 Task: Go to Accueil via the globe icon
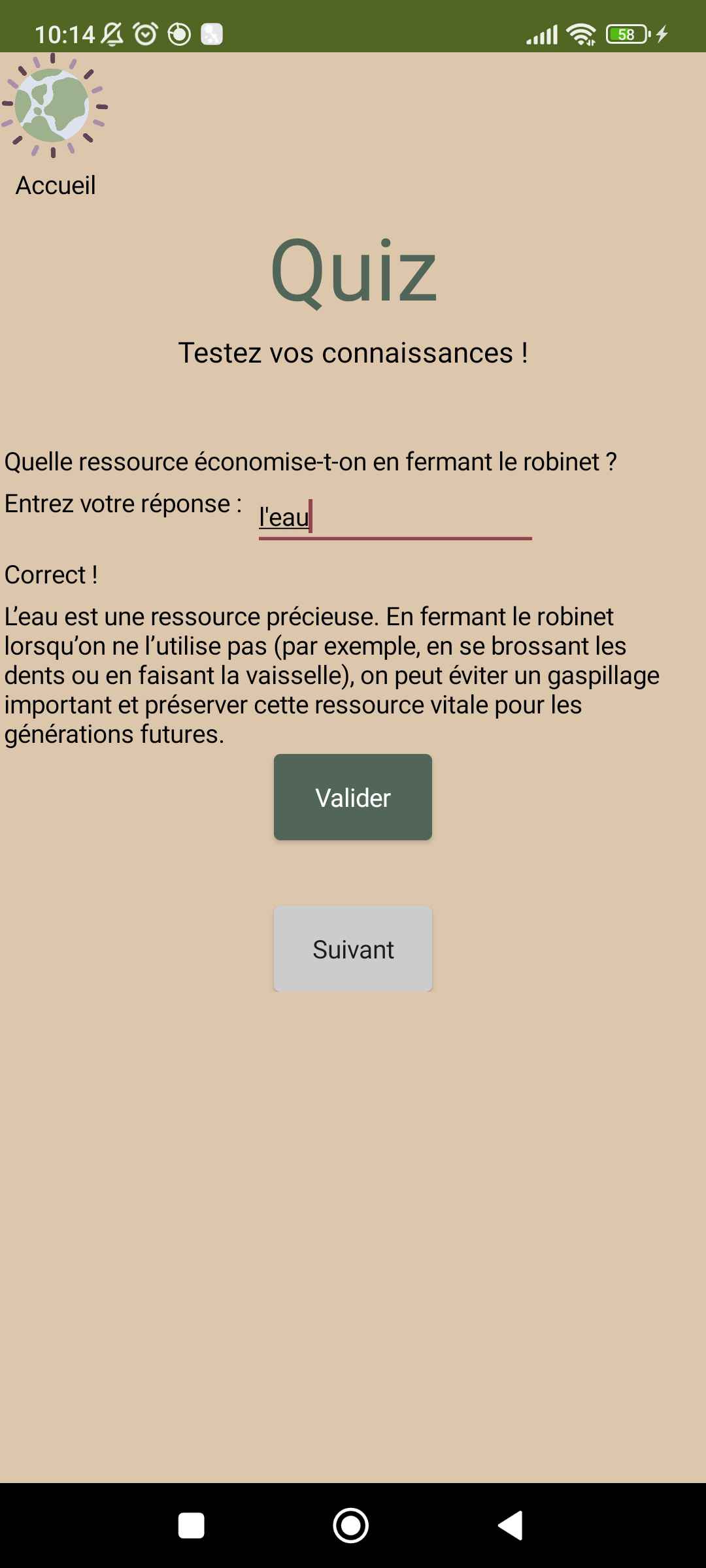click(x=54, y=106)
